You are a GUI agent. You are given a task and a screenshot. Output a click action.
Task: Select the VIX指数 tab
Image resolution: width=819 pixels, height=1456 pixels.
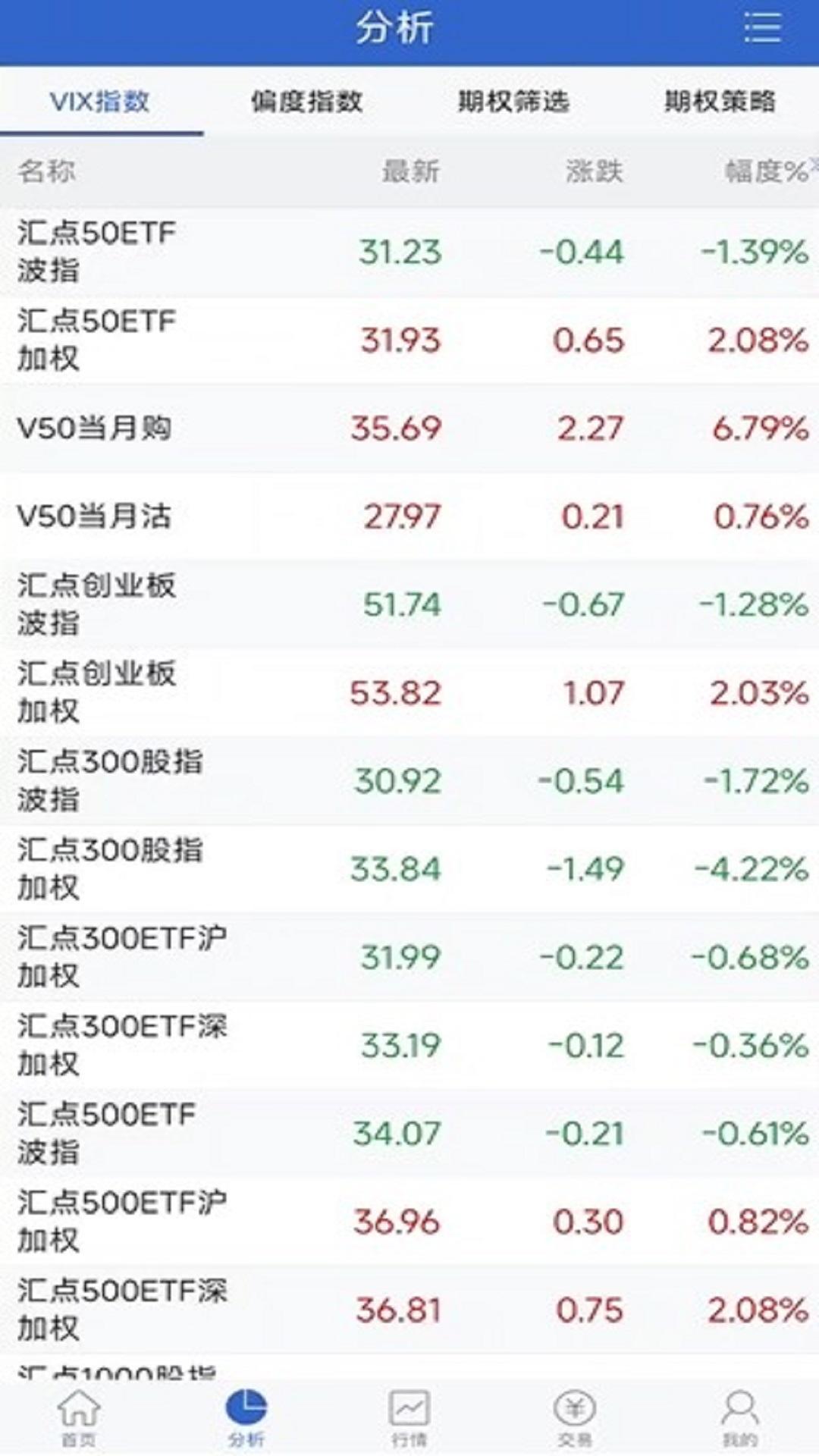click(100, 102)
